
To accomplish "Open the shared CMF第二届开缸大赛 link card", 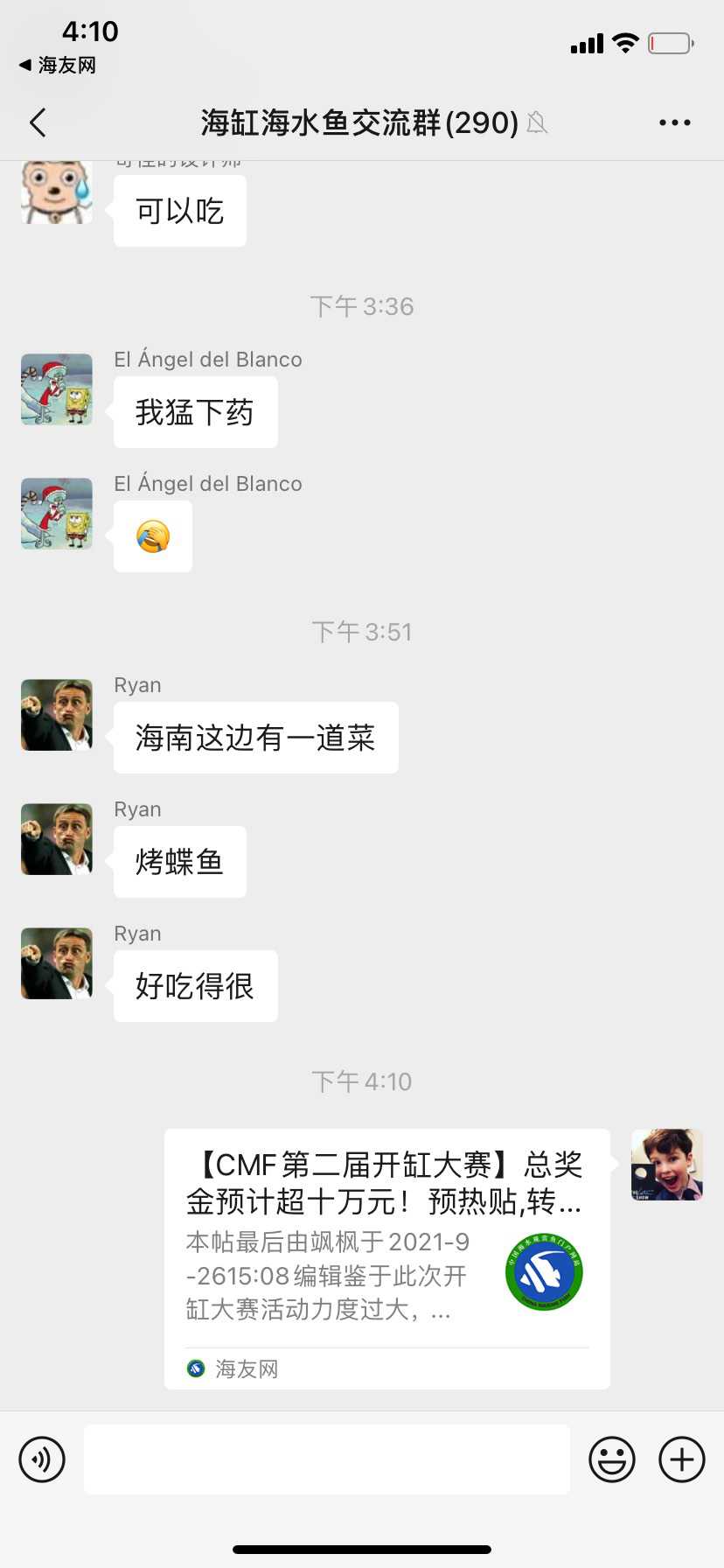I will tap(386, 1257).
